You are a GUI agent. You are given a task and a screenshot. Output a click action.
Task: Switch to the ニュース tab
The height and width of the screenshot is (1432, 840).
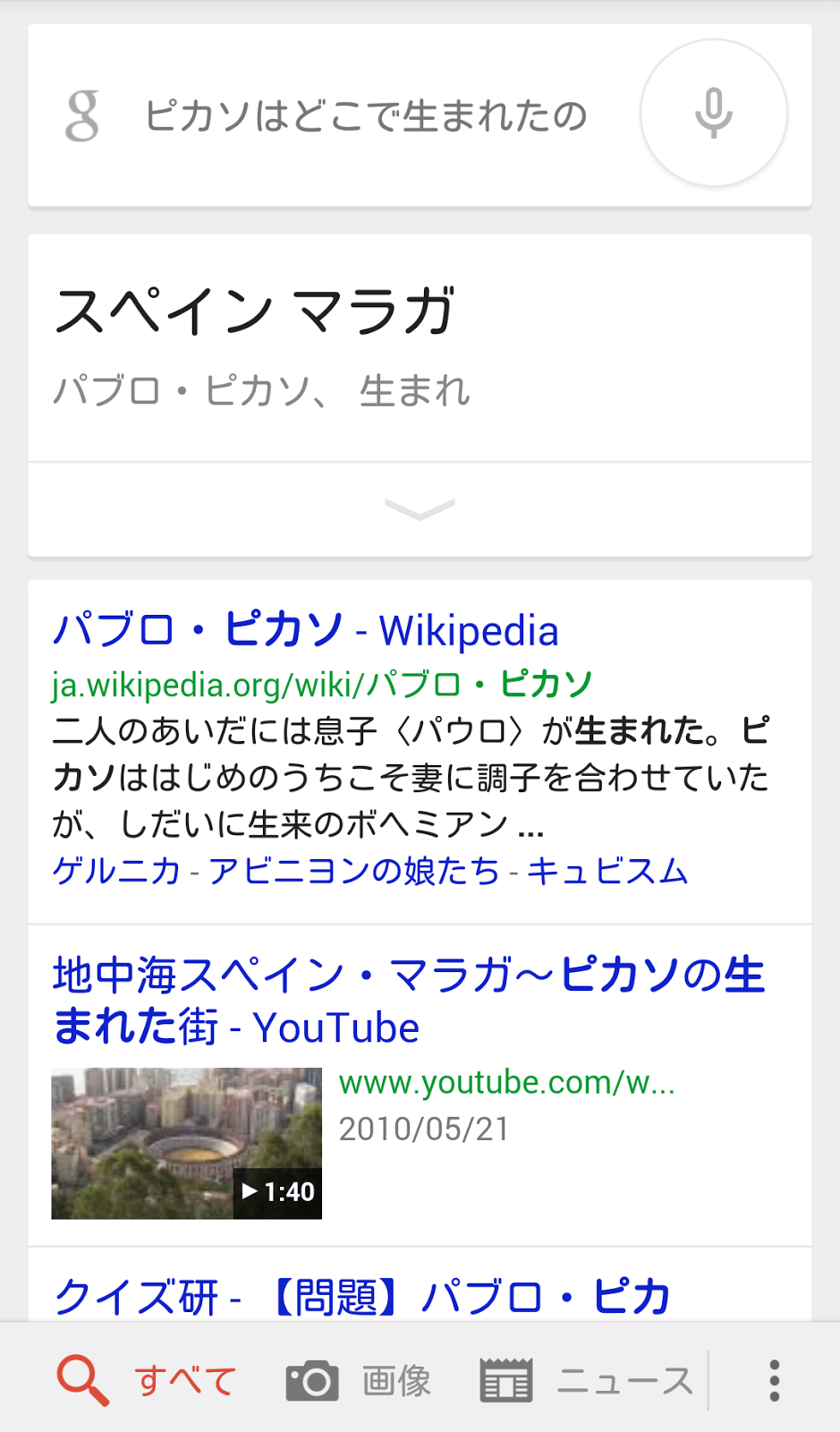click(587, 1380)
